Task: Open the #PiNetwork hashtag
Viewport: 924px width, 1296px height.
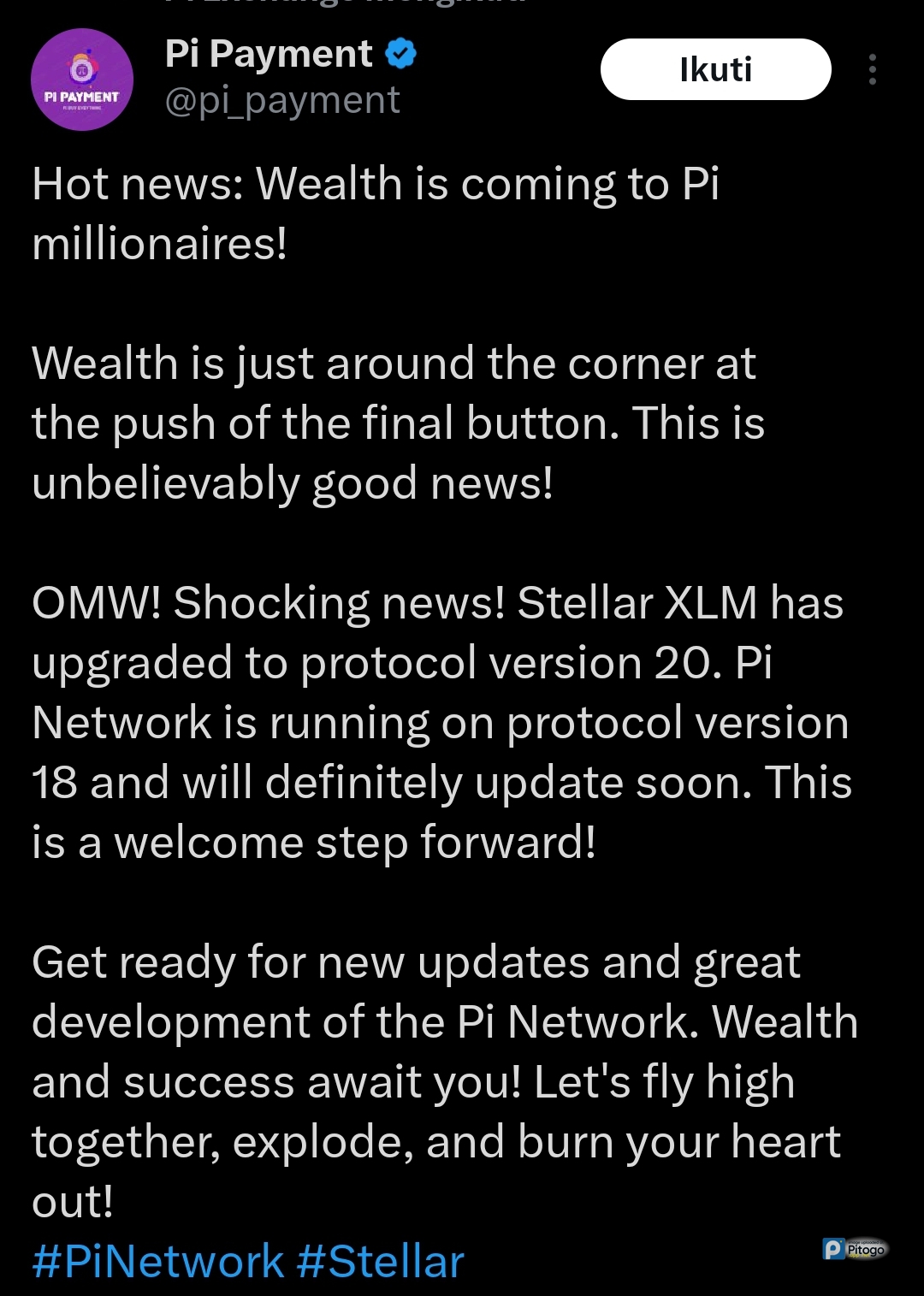Action: point(157,1262)
